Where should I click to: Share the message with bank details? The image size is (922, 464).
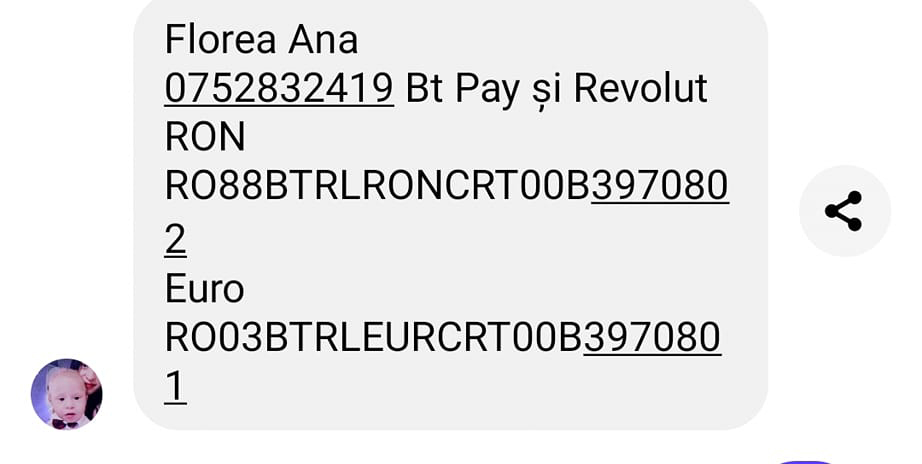[844, 211]
